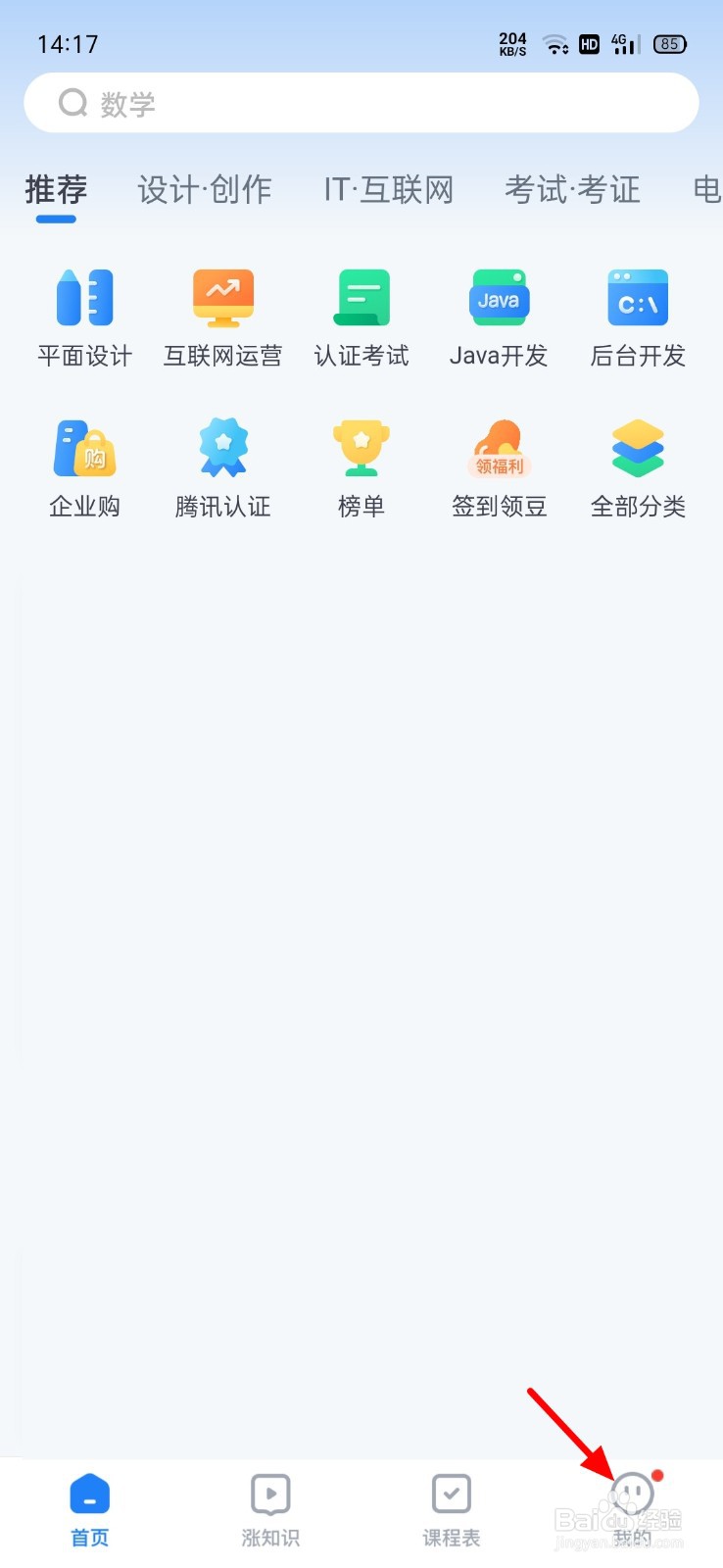723x1568 pixels.
Task: Switch to the 设计·创作 tab
Action: coord(204,190)
